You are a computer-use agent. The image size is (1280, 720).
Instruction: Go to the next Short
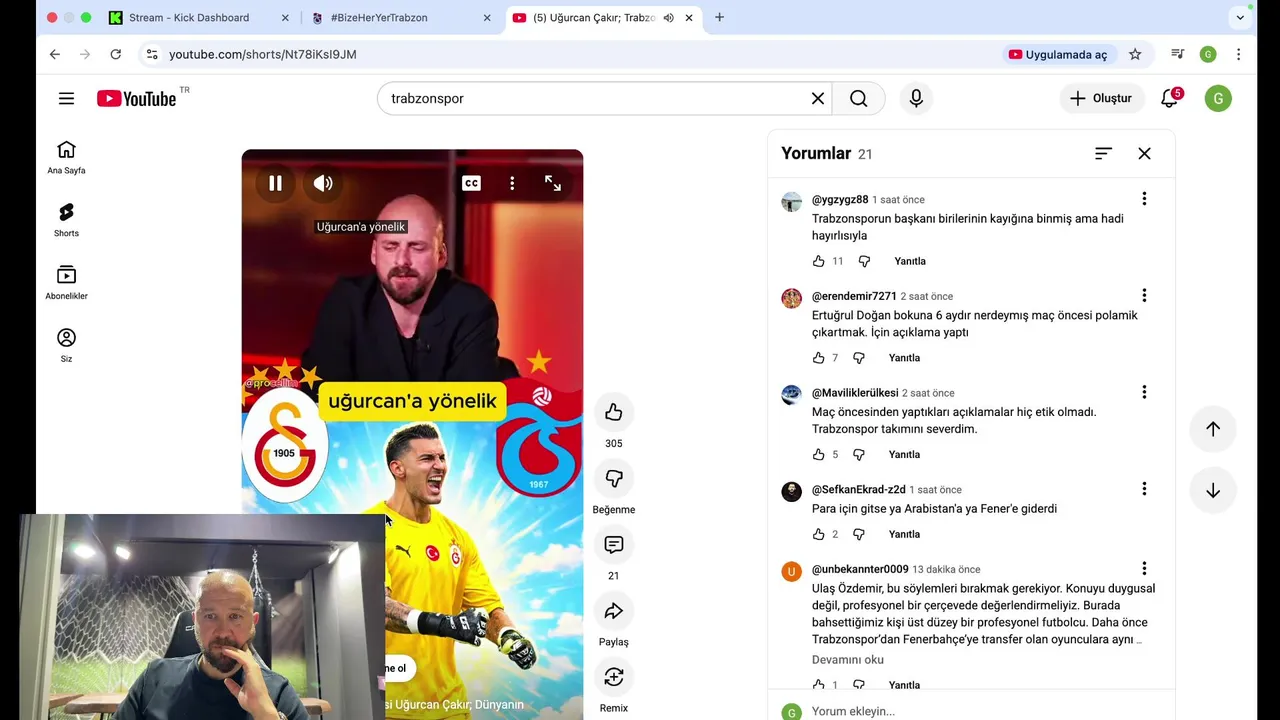[x=1212, y=490]
